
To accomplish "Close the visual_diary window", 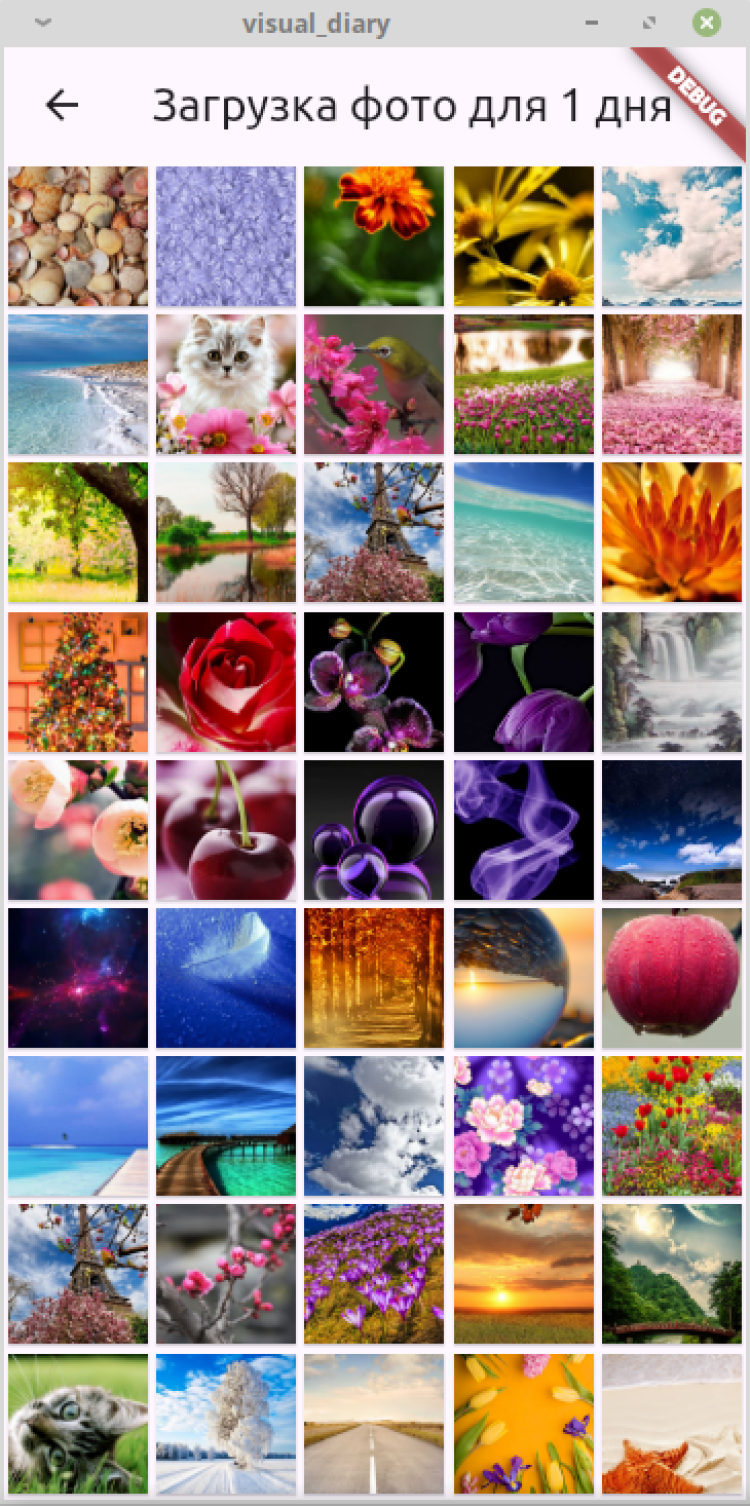I will (x=707, y=22).
